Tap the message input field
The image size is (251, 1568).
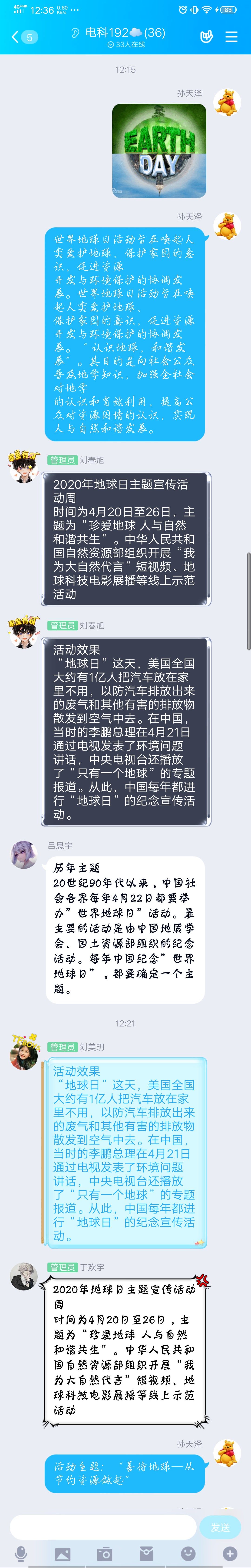103,1527
